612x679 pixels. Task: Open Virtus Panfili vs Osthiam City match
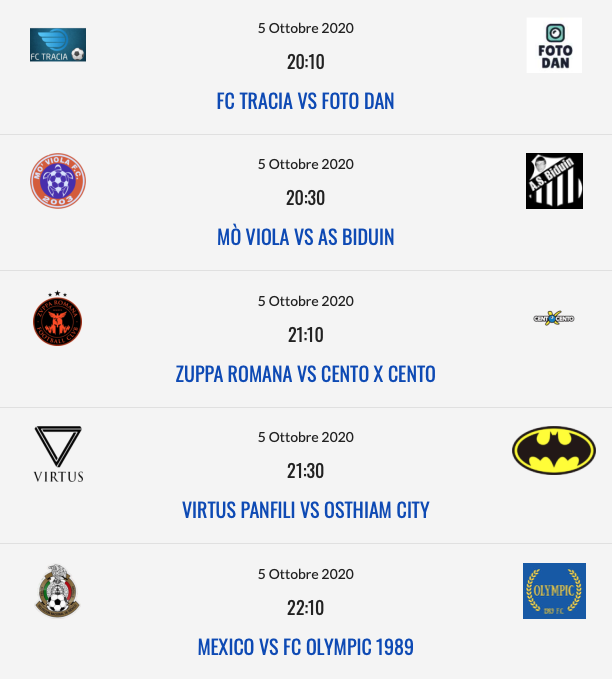click(305, 510)
